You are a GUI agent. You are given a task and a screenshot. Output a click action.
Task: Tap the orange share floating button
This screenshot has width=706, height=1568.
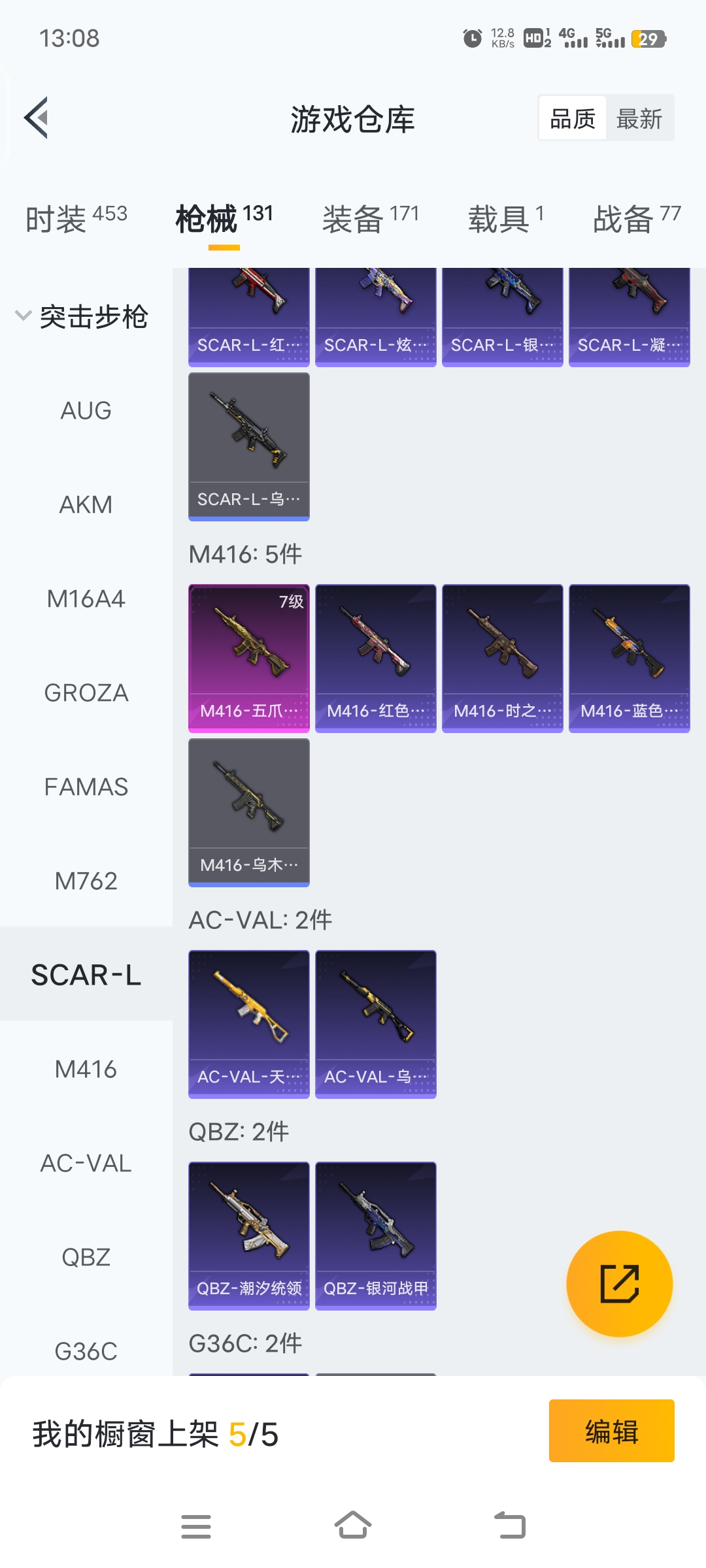pos(619,1284)
